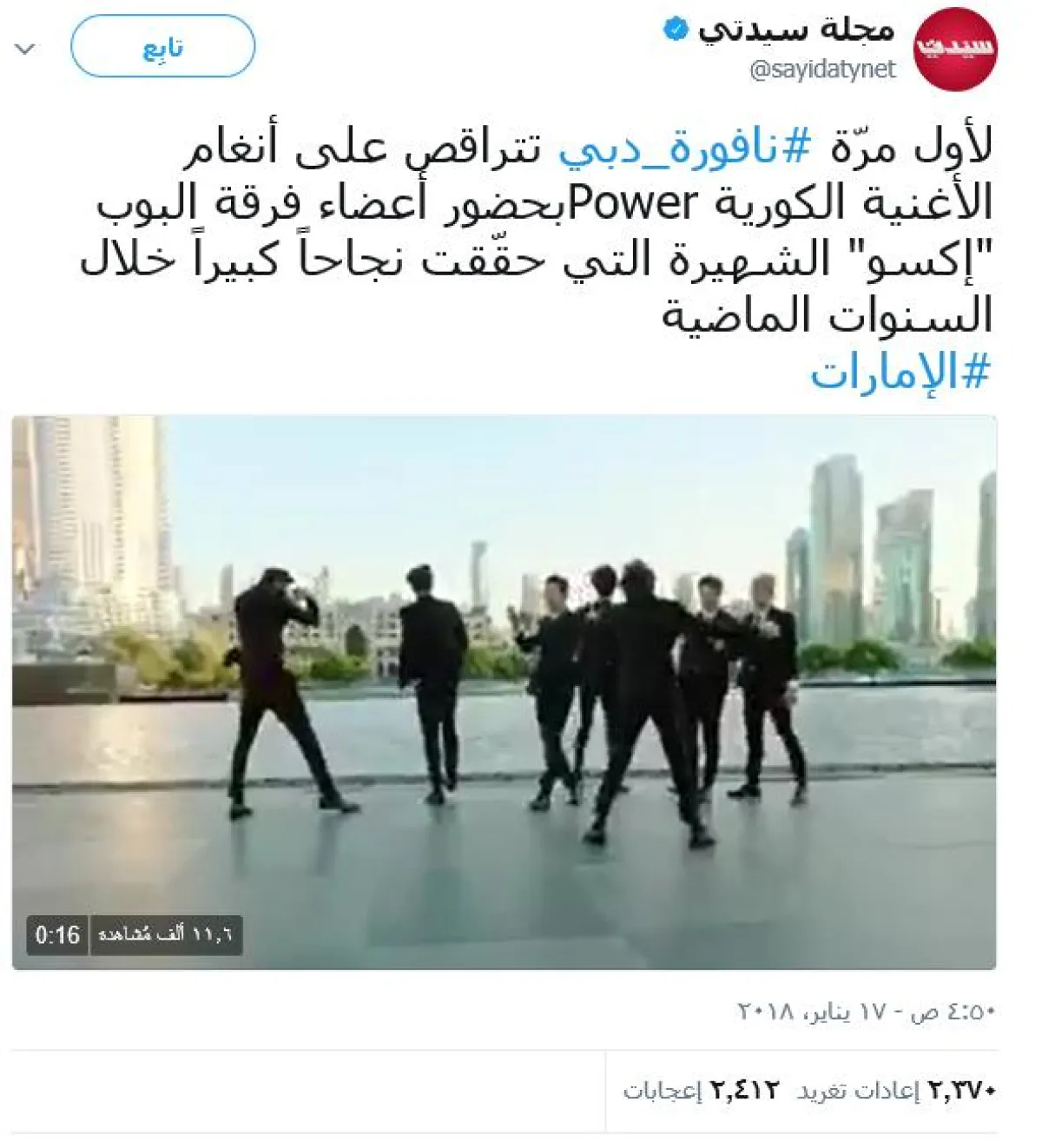View the 2,412 likes list

(702, 1090)
